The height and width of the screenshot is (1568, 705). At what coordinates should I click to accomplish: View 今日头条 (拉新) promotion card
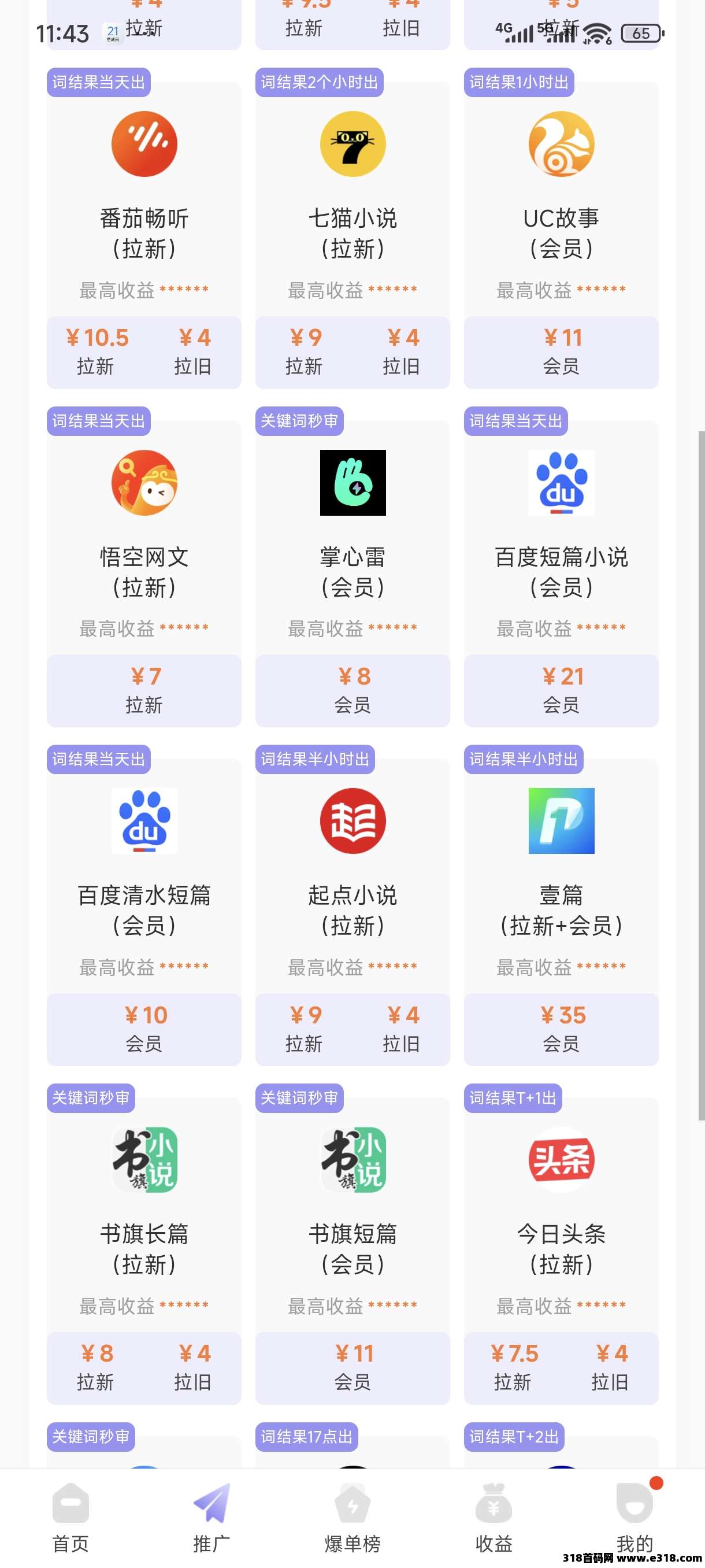click(x=561, y=1247)
